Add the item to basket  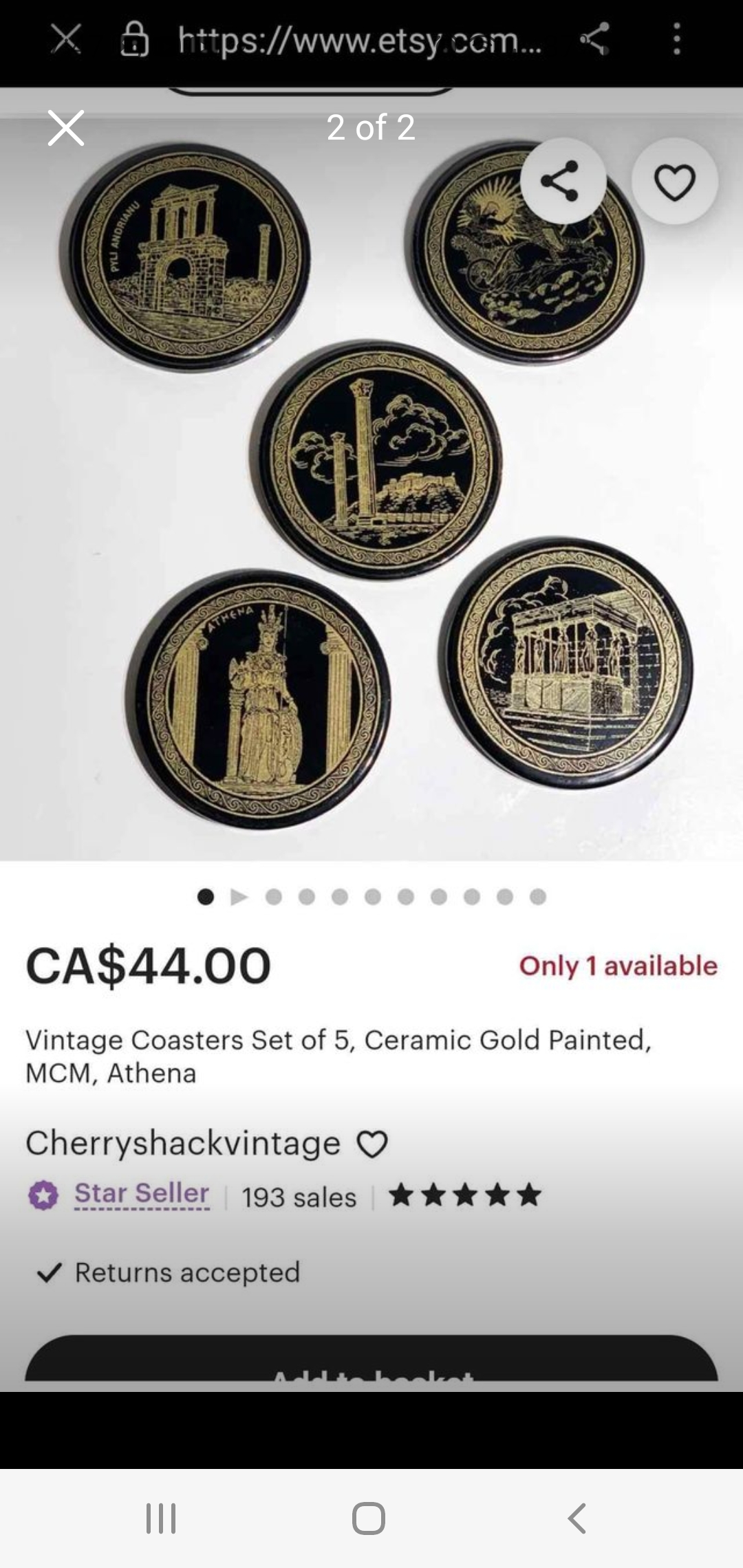(x=371, y=1359)
